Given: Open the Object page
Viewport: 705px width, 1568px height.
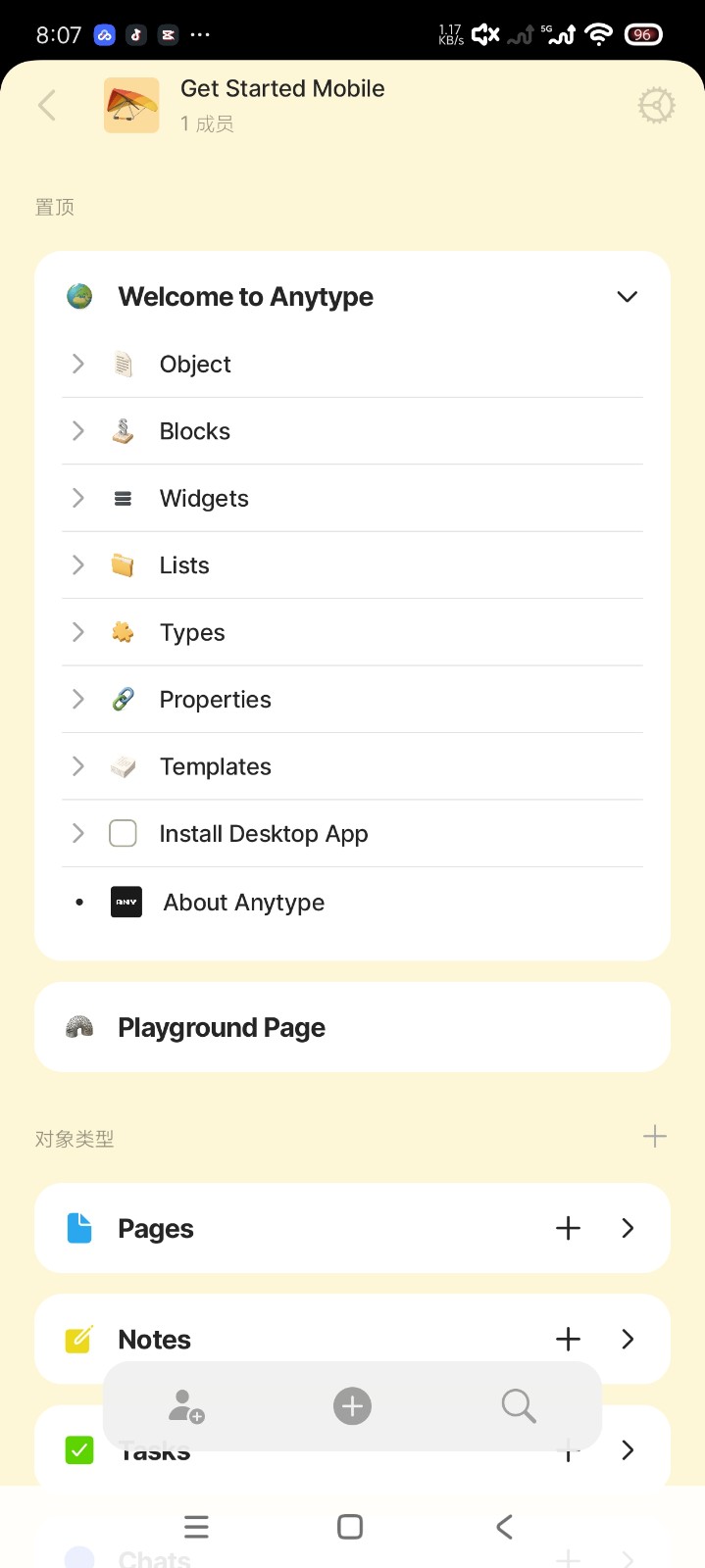Looking at the screenshot, I should pos(195,365).
